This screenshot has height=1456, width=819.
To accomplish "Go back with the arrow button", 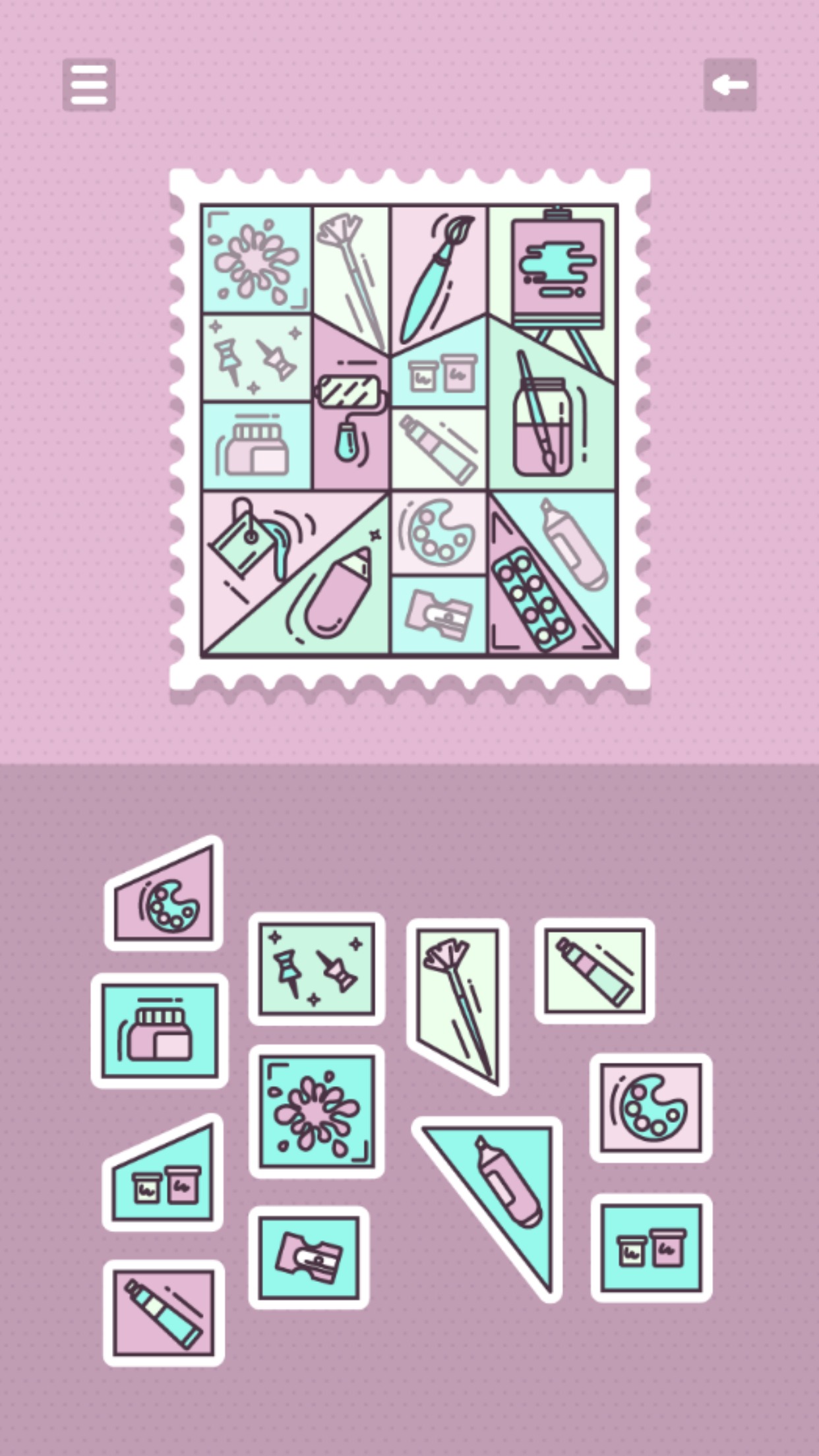I will [730, 85].
